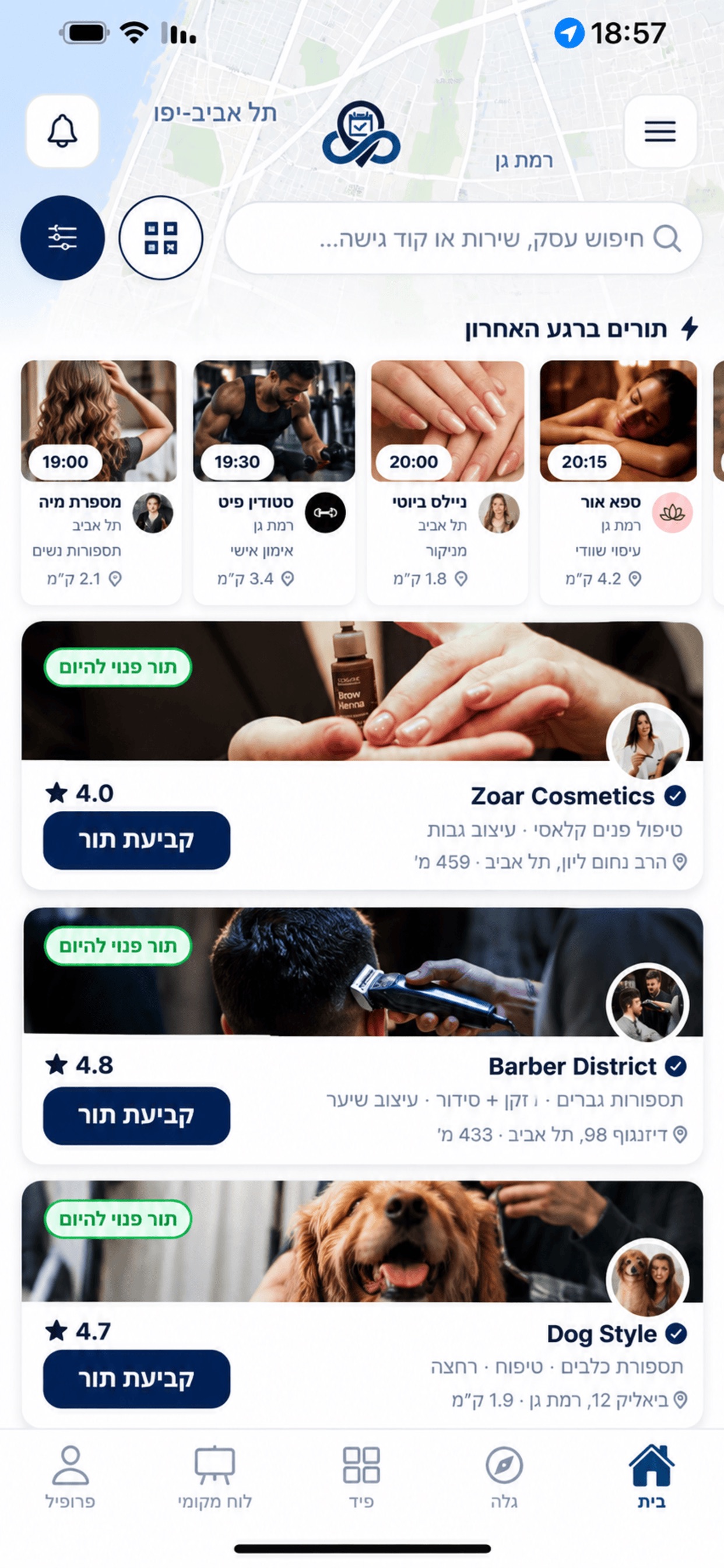This screenshot has width=724, height=1568.
Task: Switch to the גלה tab
Action: coord(504,1476)
